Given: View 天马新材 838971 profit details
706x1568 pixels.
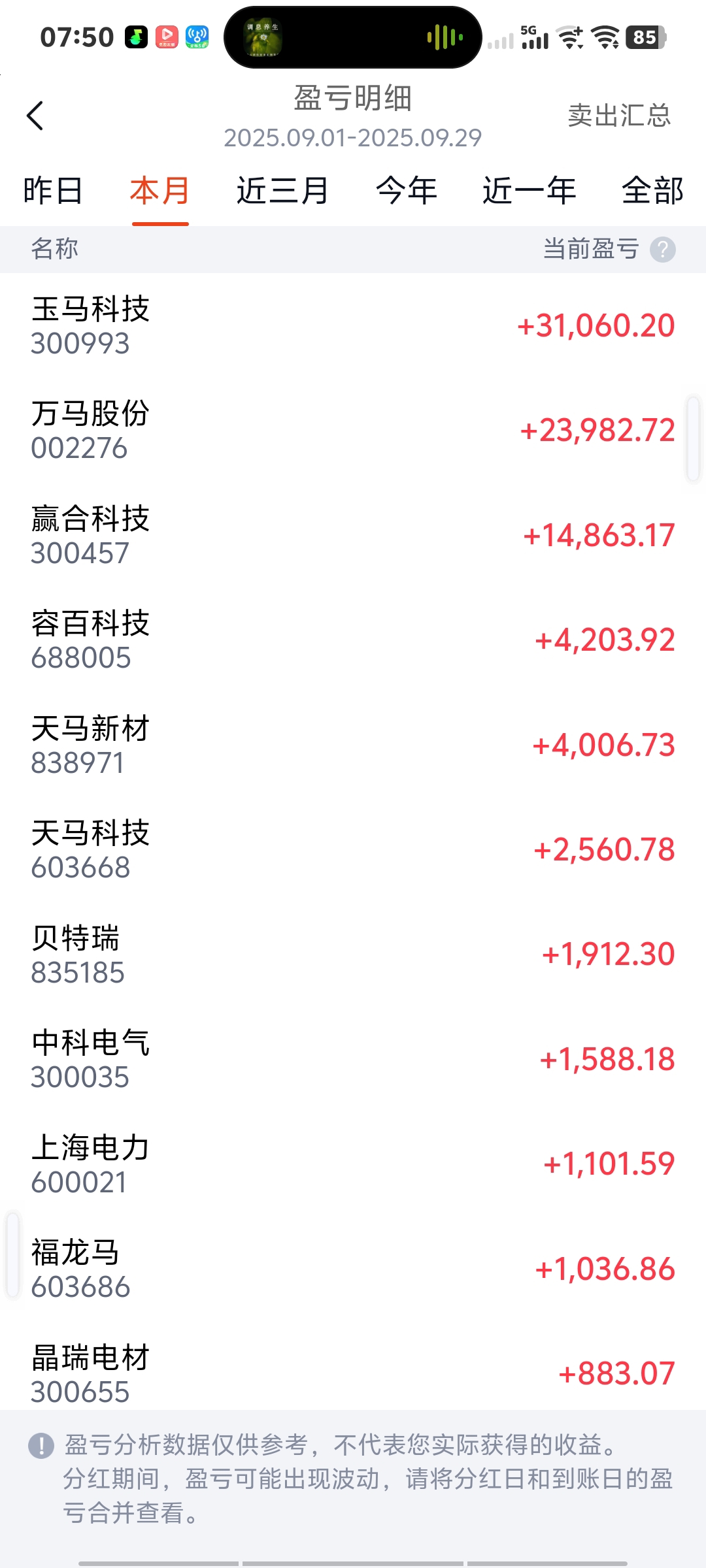Looking at the screenshot, I should [x=353, y=745].
